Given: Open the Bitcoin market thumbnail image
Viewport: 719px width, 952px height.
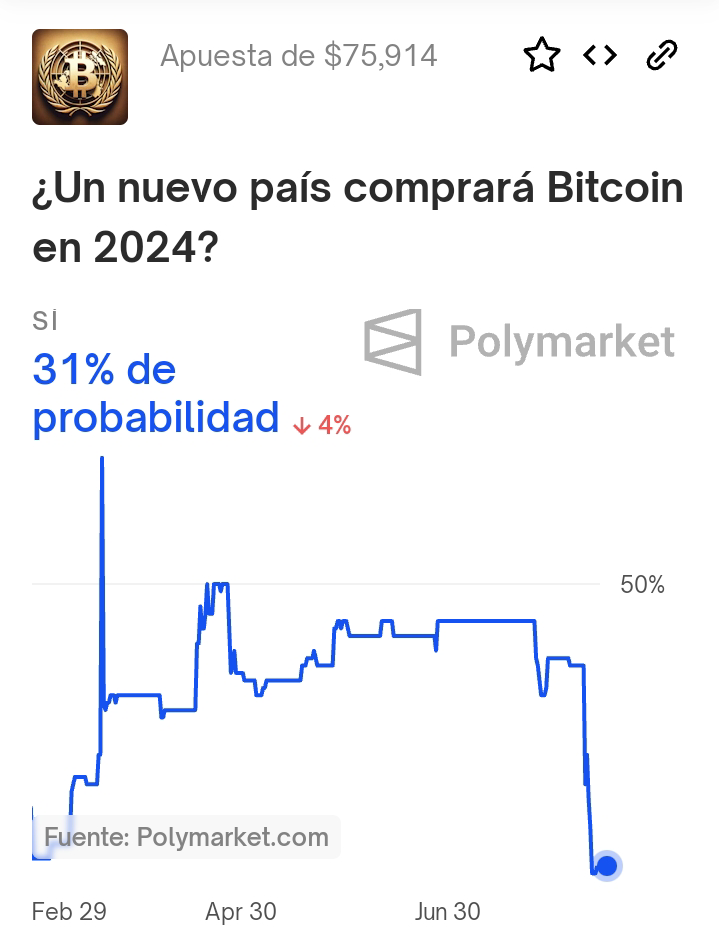Looking at the screenshot, I should 80,77.
